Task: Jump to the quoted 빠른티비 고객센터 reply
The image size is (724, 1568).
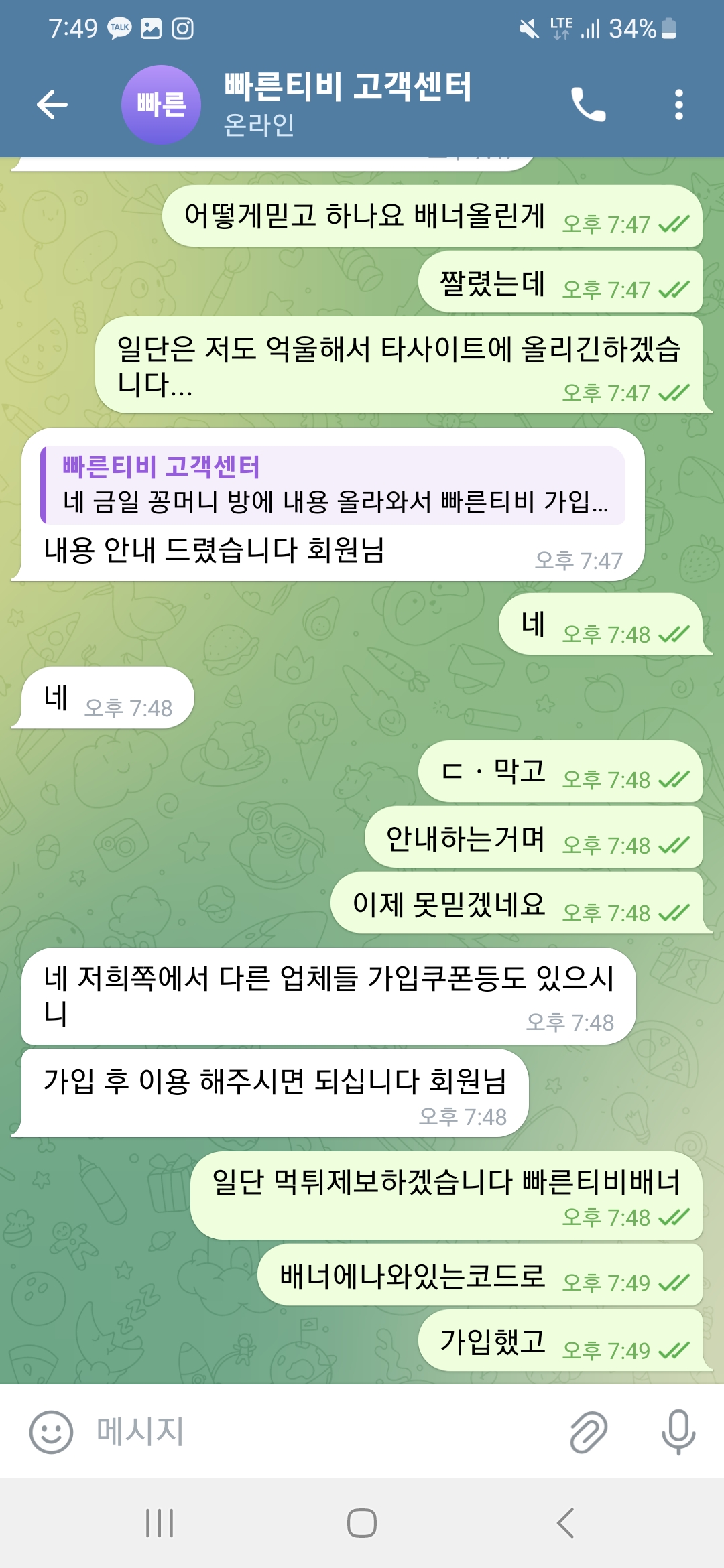Action: [333, 485]
